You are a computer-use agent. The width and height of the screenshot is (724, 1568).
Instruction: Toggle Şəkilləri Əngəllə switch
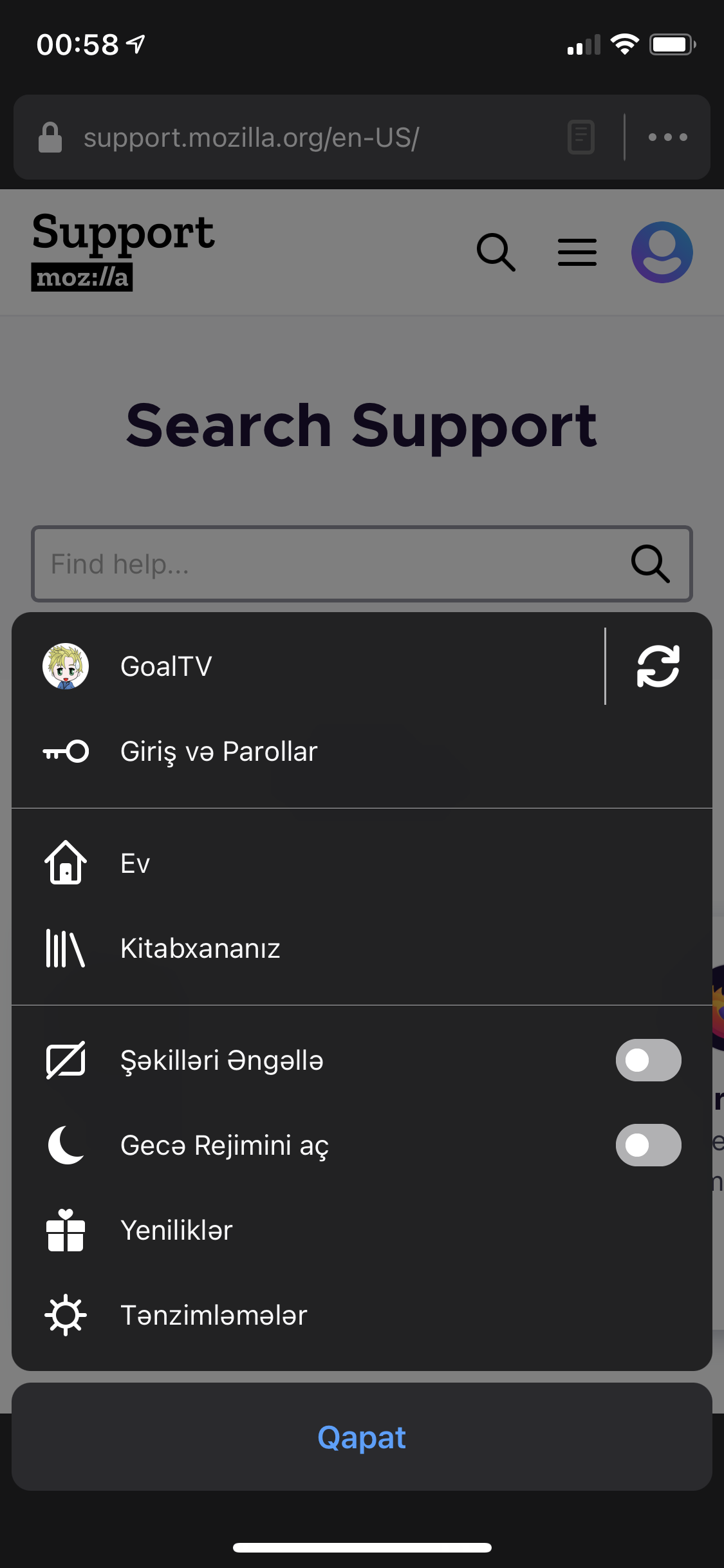coord(648,1060)
